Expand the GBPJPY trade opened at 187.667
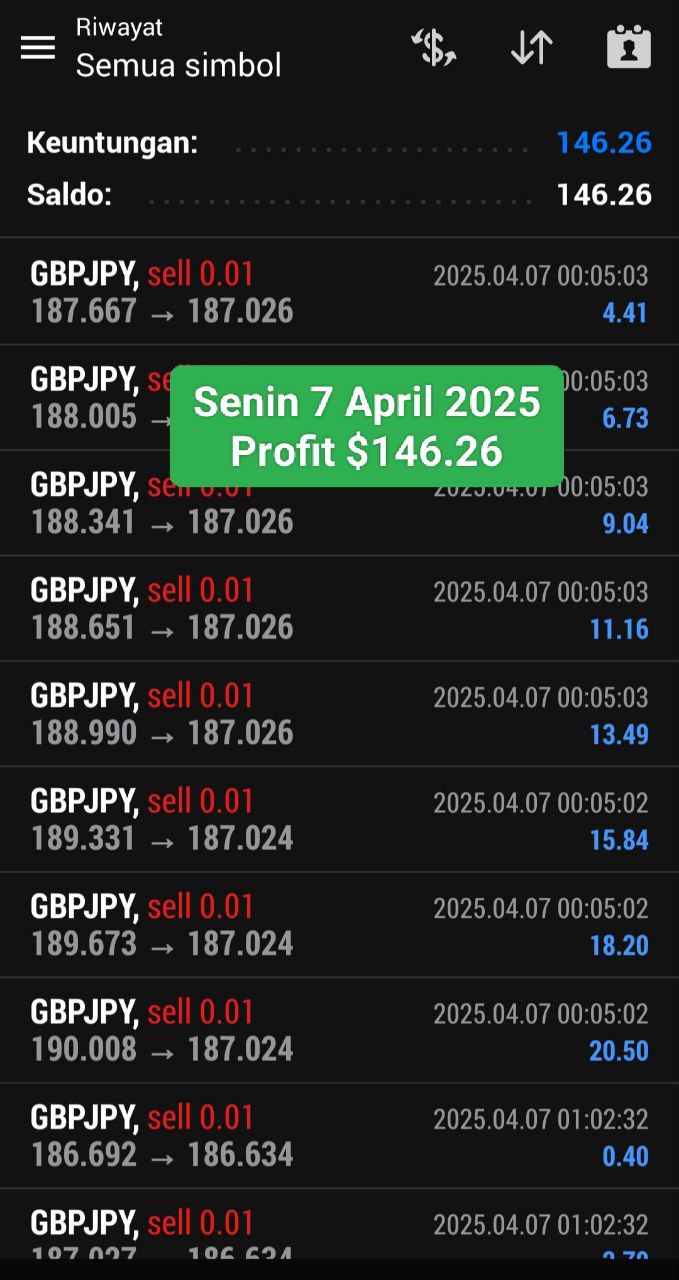 click(x=339, y=292)
